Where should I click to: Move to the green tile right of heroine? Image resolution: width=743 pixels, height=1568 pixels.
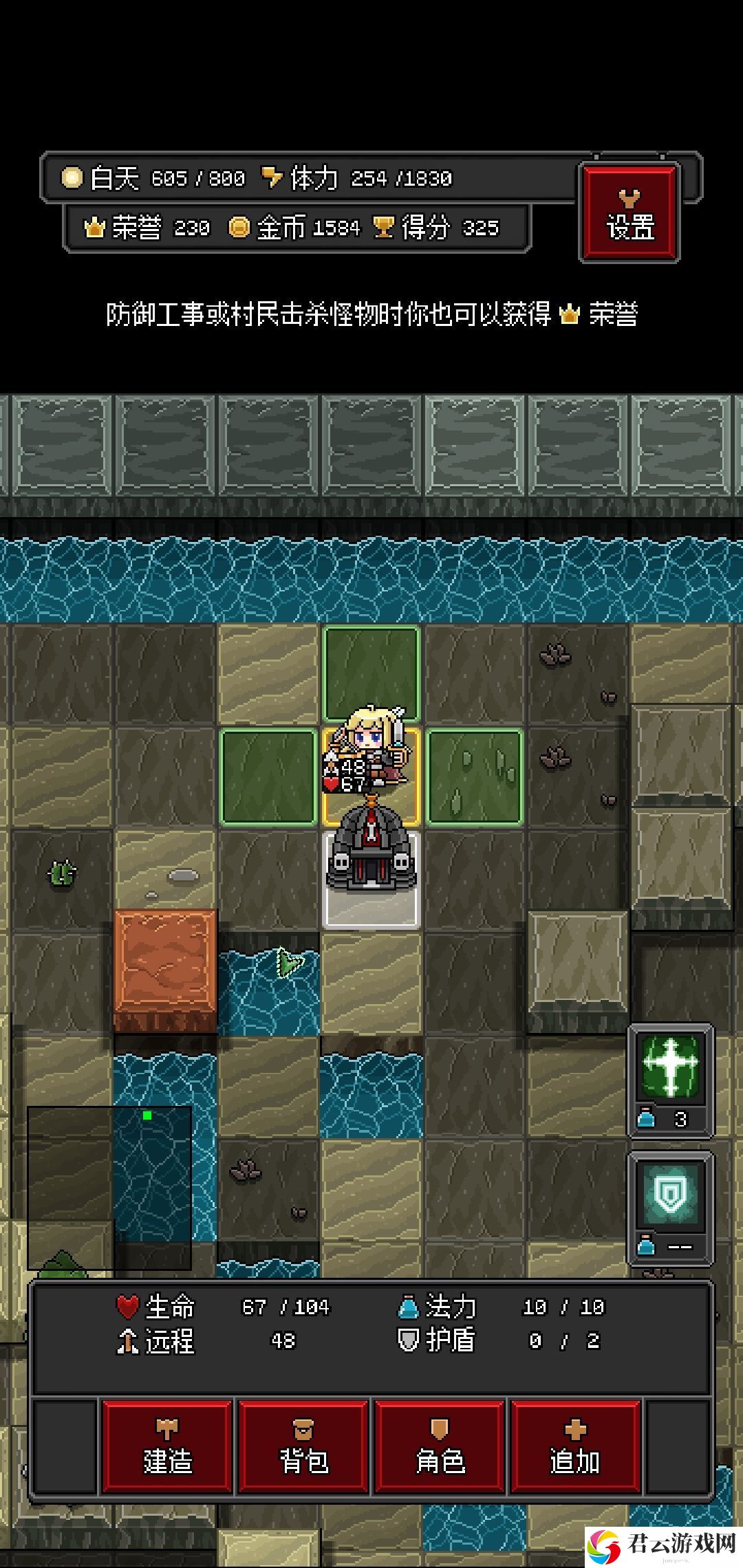[x=475, y=777]
